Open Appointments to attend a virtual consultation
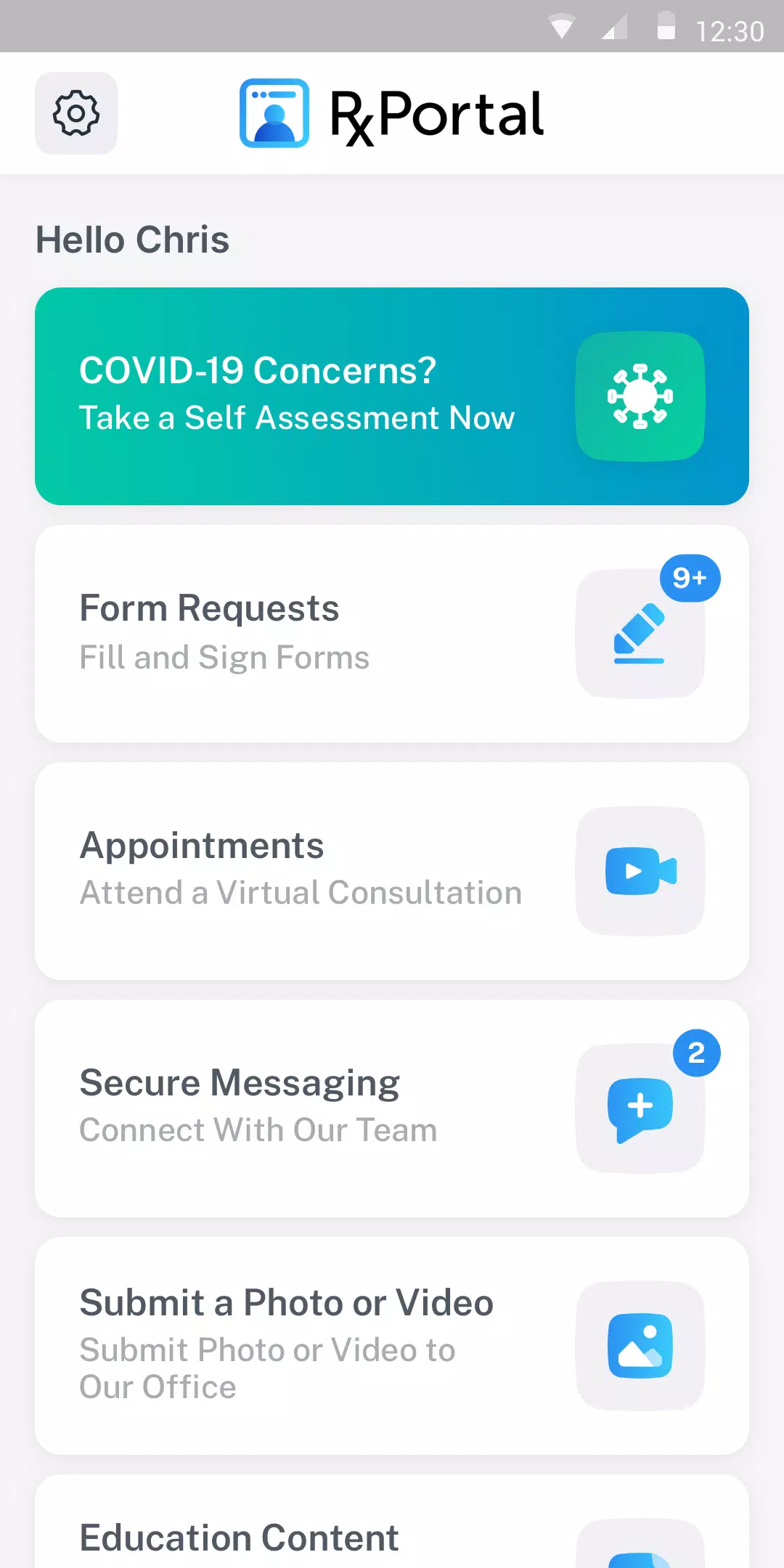The height and width of the screenshot is (1568, 784). [392, 871]
